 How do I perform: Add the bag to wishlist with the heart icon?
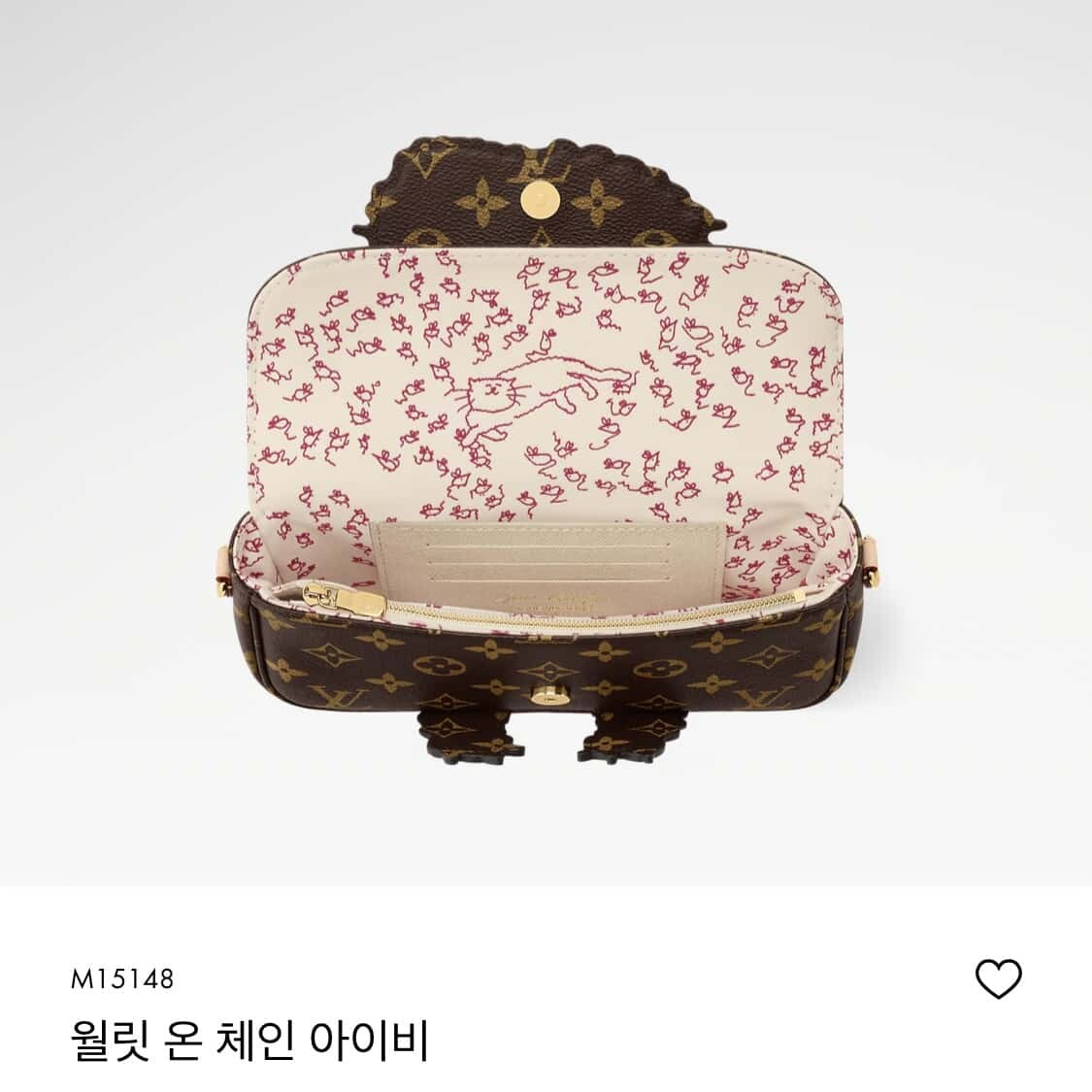pos(998,978)
